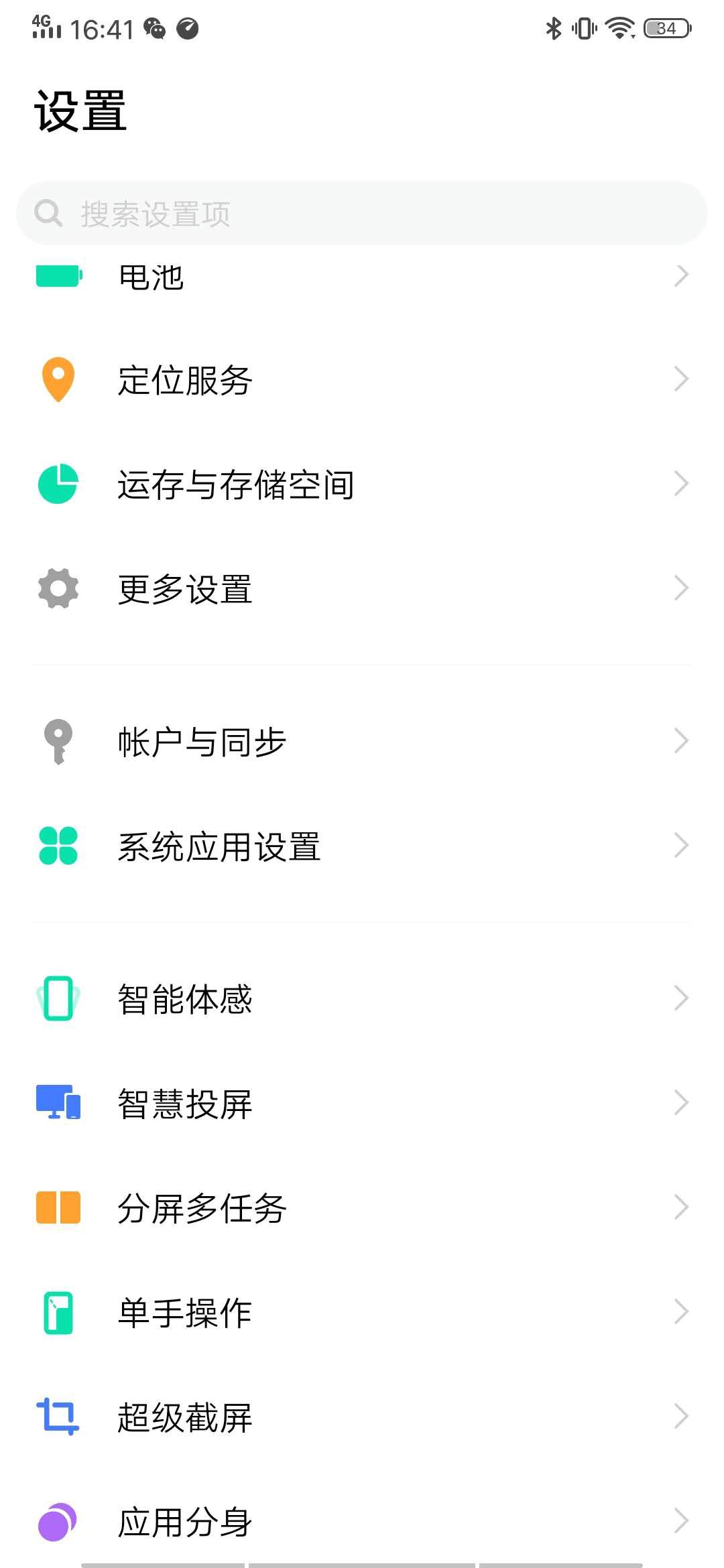724x1568 pixels.
Task: Click the 智慧投屏 screen casting icon
Action: tap(57, 1102)
